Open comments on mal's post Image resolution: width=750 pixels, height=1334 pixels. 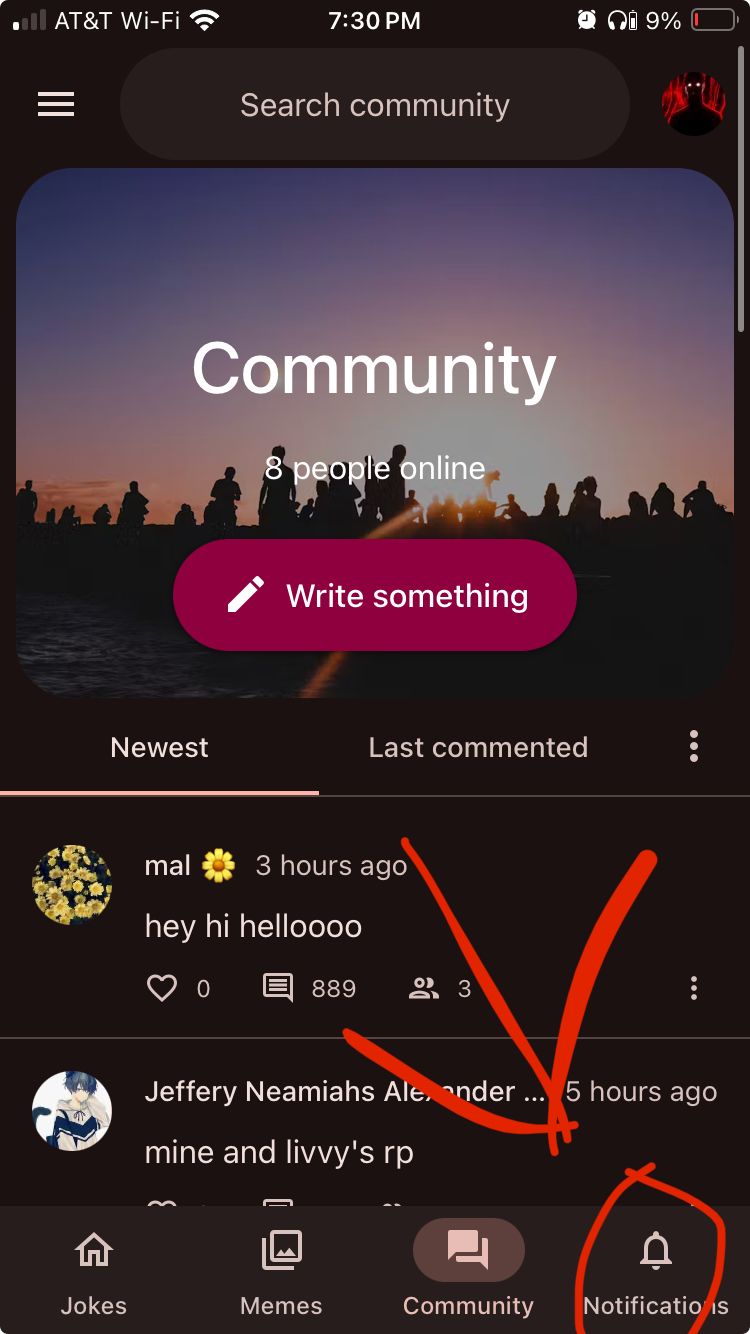[x=279, y=989]
